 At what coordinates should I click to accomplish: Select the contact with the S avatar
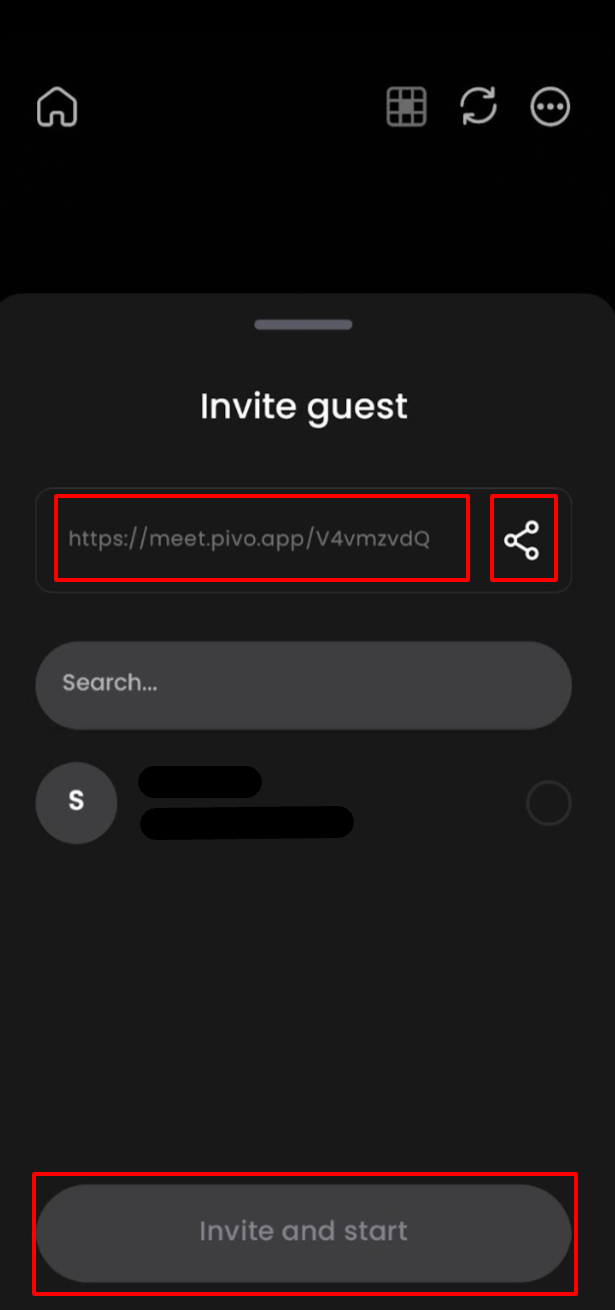304,803
